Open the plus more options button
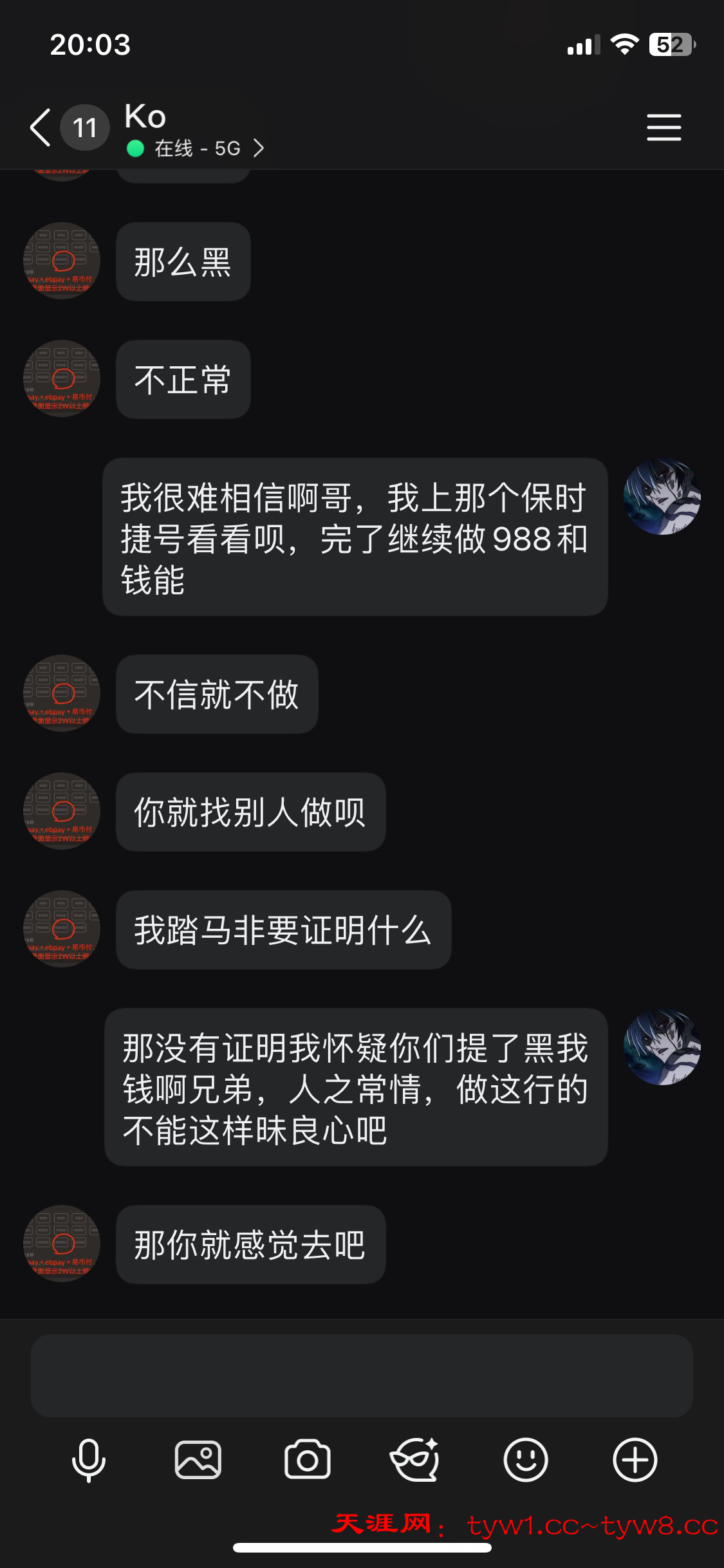The height and width of the screenshot is (1568, 724). point(635,1460)
